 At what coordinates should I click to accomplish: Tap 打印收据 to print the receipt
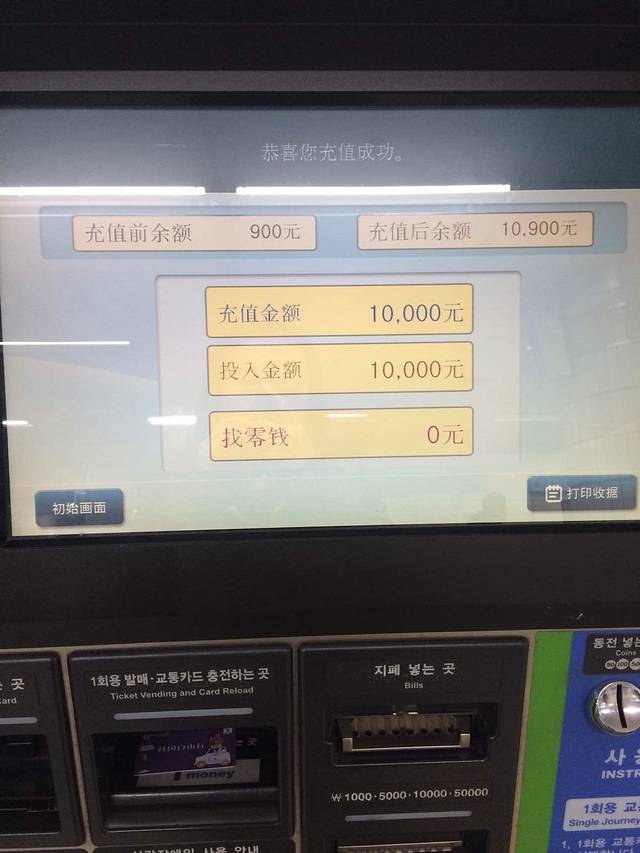tap(581, 493)
